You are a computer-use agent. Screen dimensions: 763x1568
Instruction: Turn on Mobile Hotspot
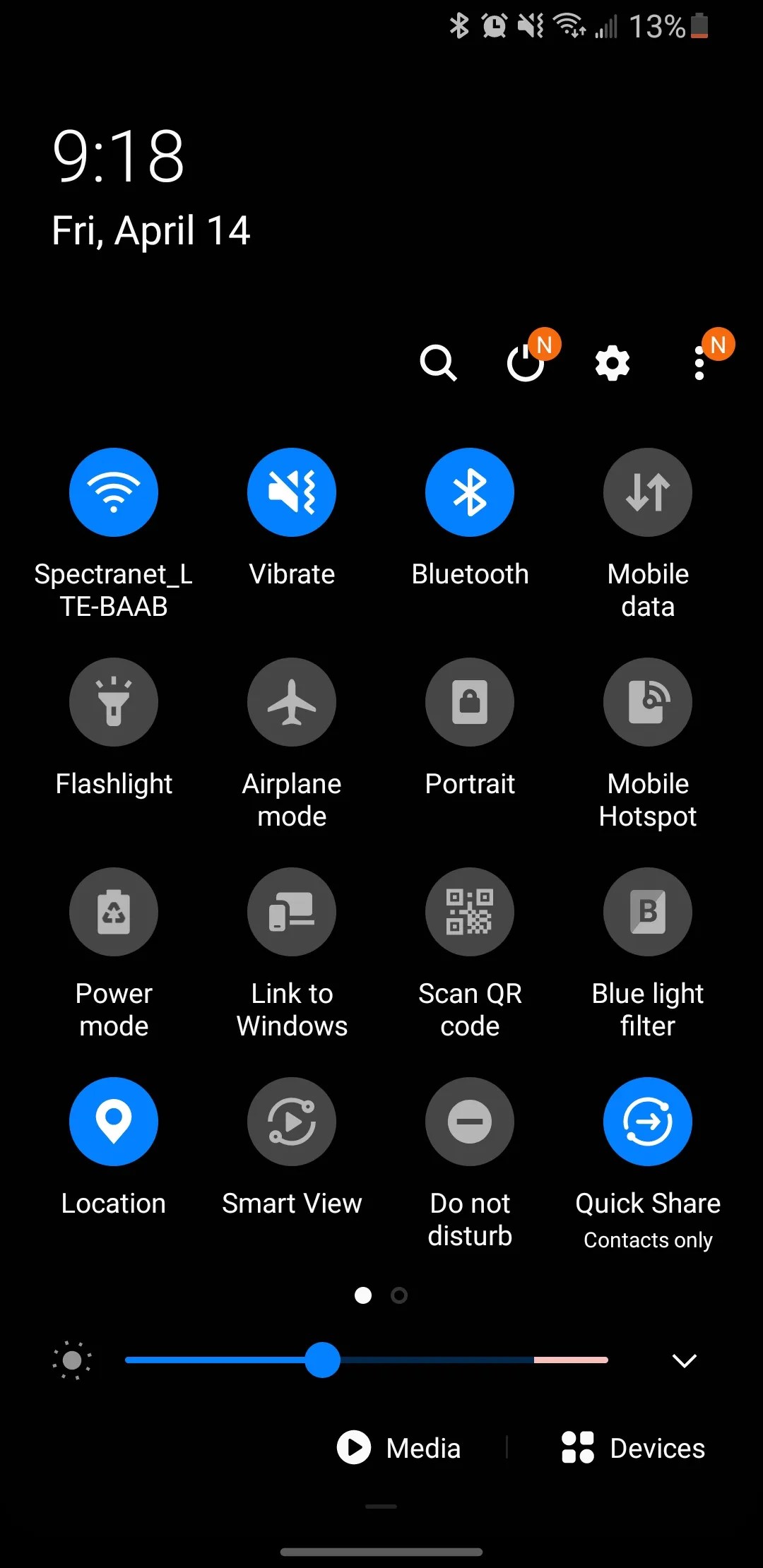coord(648,702)
